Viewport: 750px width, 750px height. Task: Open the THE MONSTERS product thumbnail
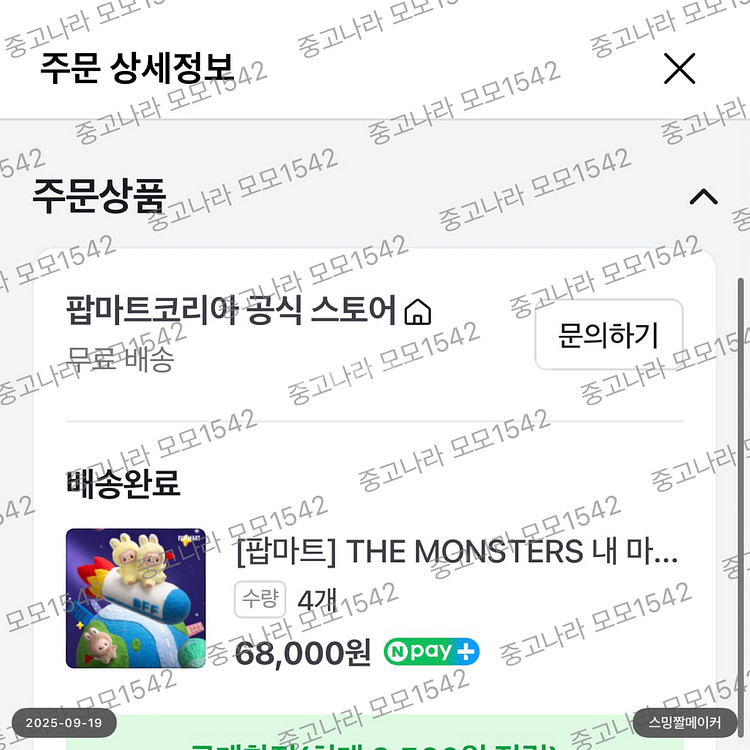point(136,598)
